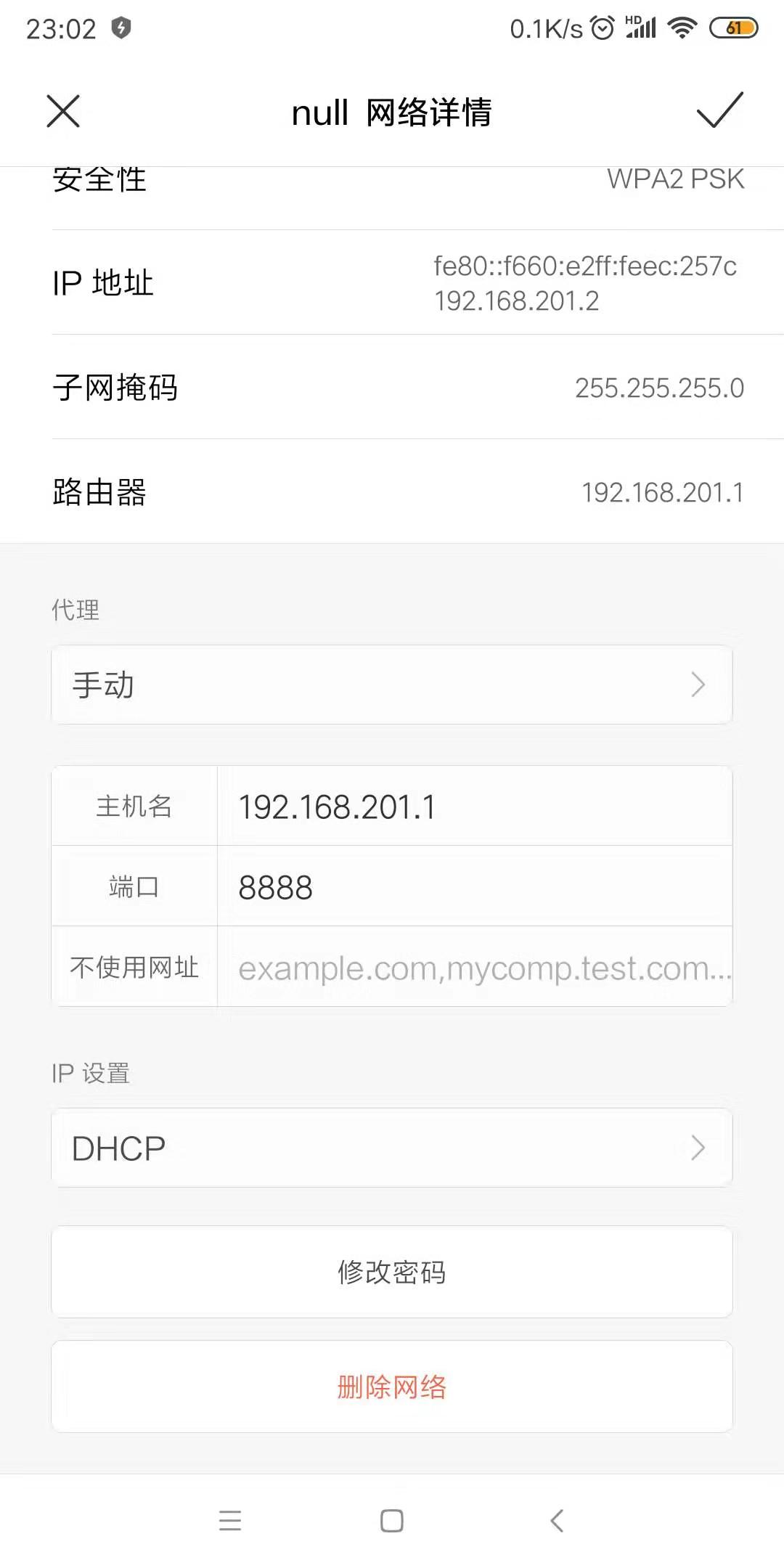This screenshot has width=784, height=1568.
Task: Open the proxy mode dropdown showing 手动
Action: (x=392, y=685)
